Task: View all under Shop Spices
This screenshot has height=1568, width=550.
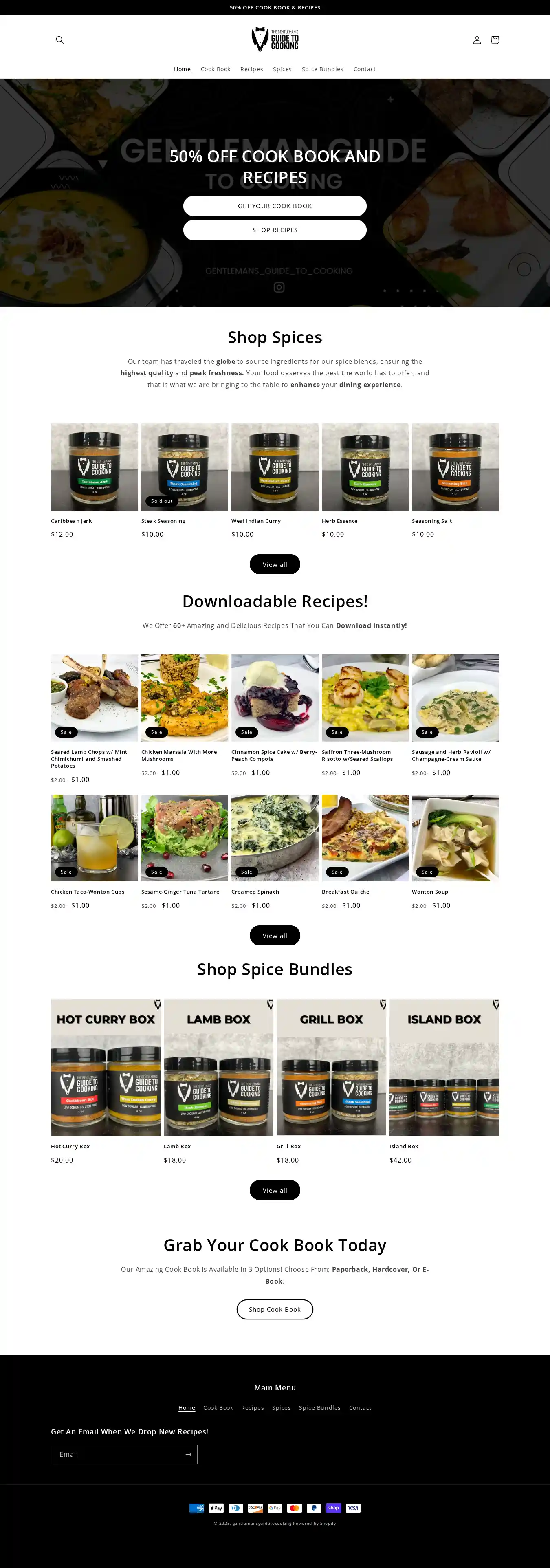Action: [275, 564]
